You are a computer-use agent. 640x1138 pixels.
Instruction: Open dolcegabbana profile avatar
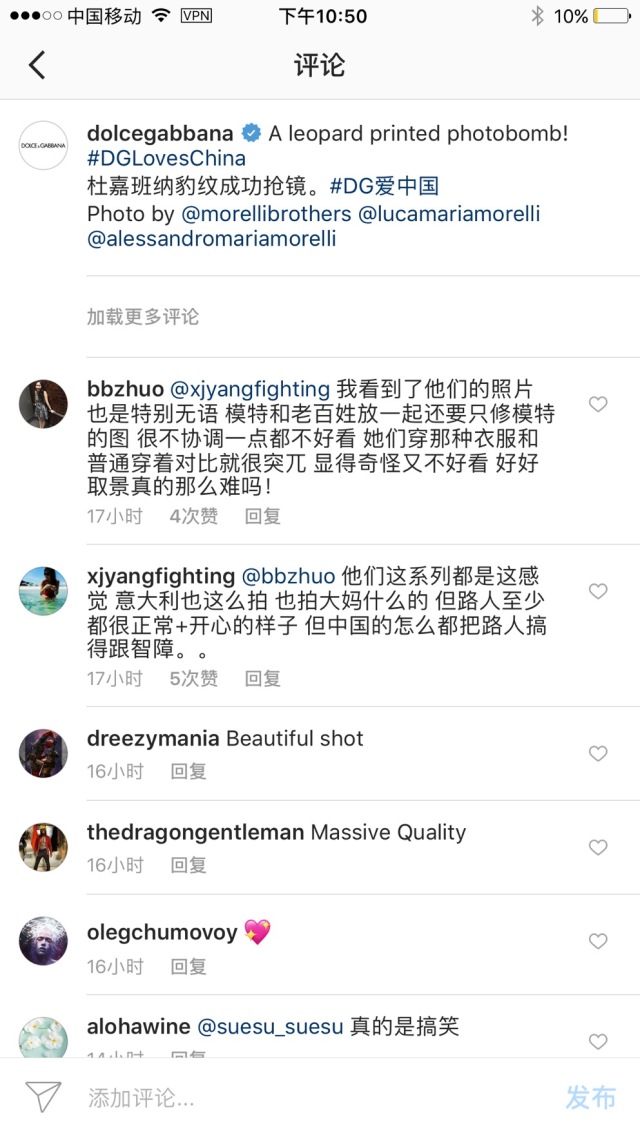[43, 146]
